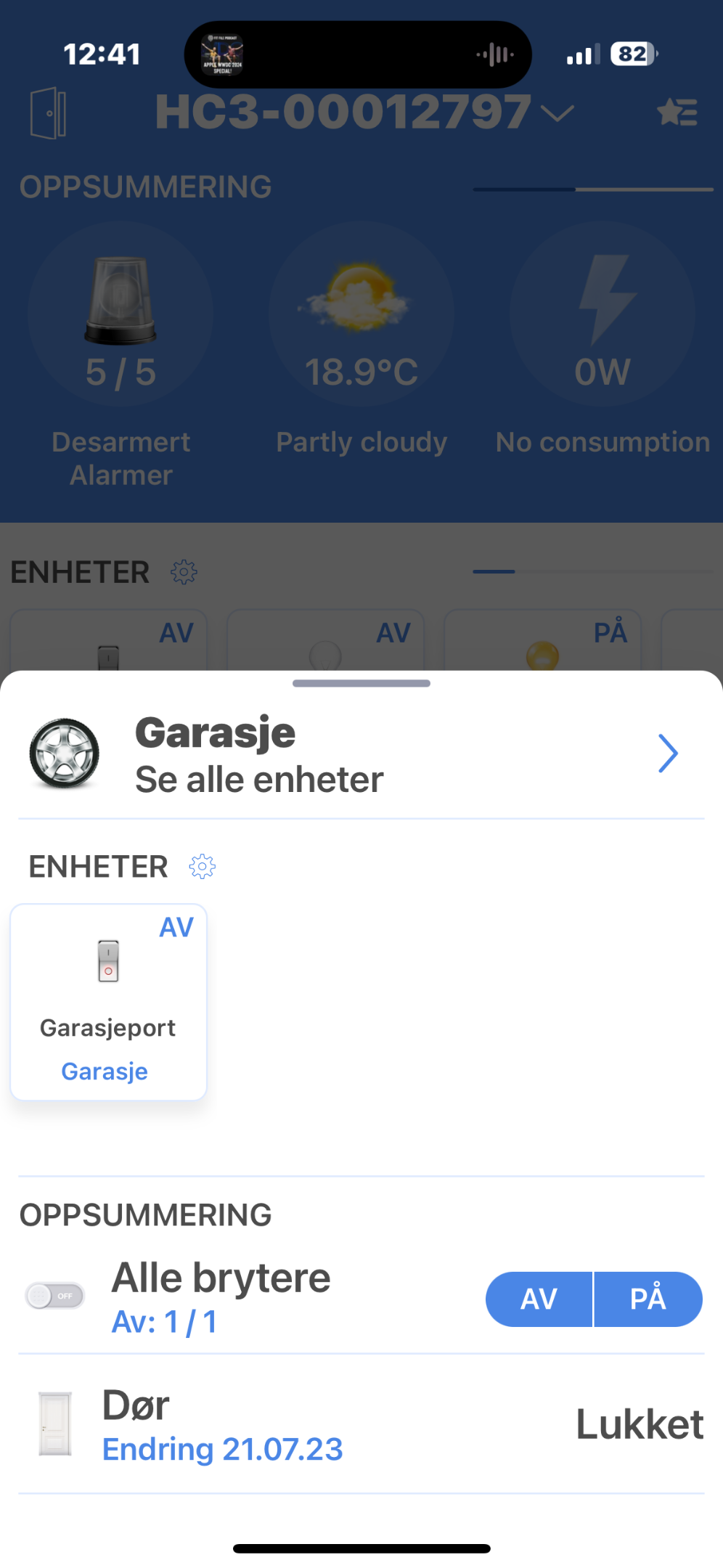
Task: Open Garasje to see all devices
Action: point(361,754)
